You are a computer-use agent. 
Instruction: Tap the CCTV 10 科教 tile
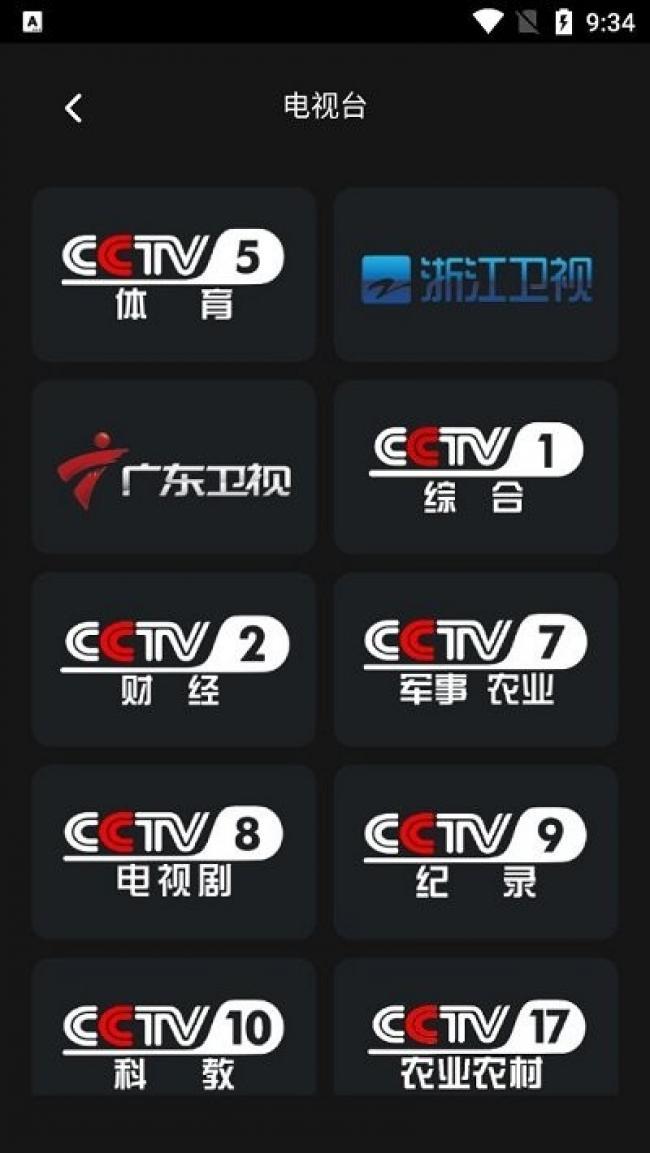tap(174, 1027)
